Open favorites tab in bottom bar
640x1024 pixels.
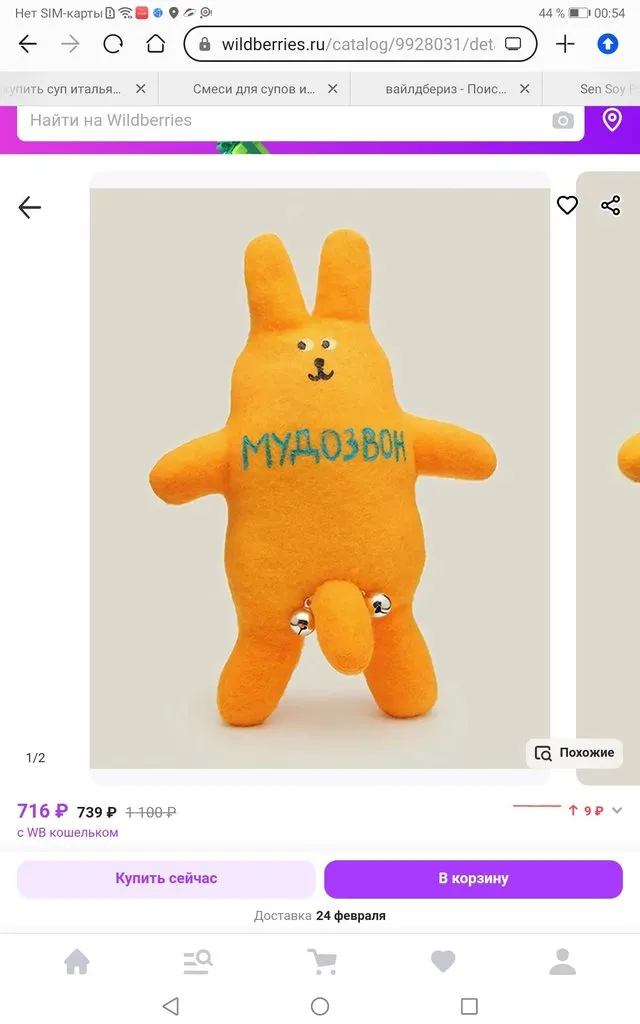[443, 962]
